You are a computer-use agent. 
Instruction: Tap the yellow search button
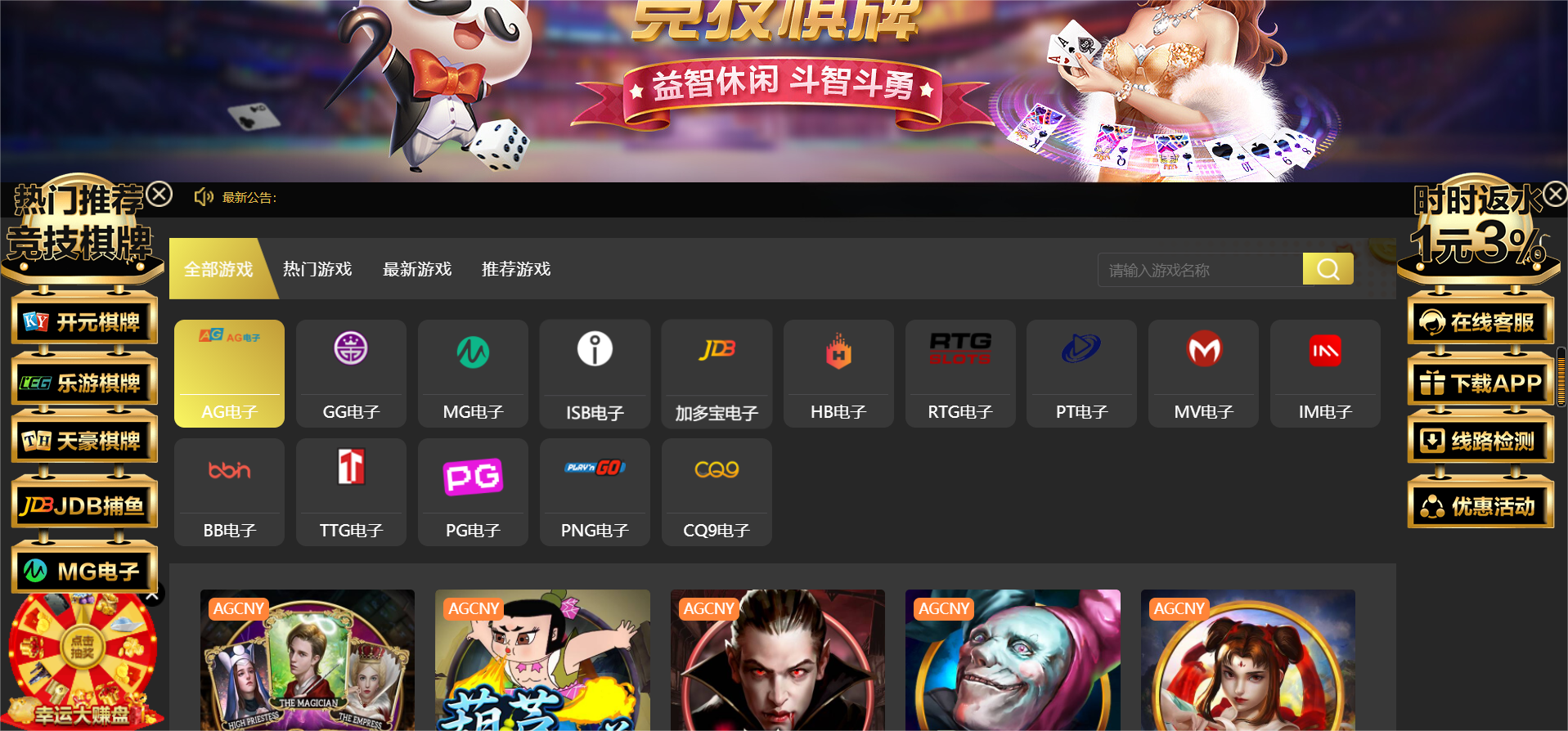point(1328,269)
